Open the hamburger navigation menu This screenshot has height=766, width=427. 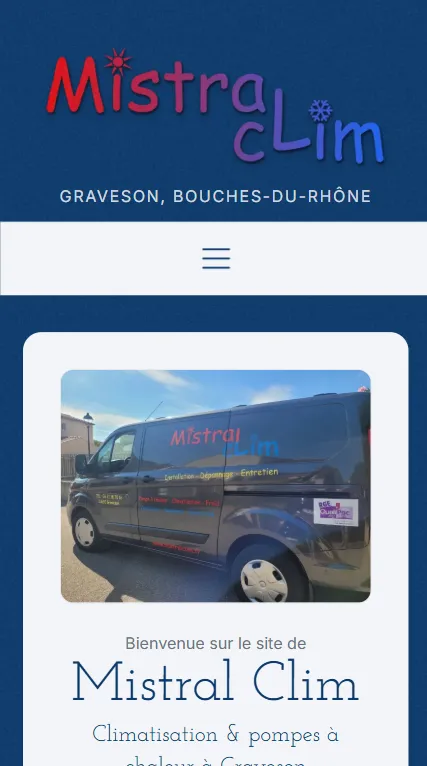(216, 258)
